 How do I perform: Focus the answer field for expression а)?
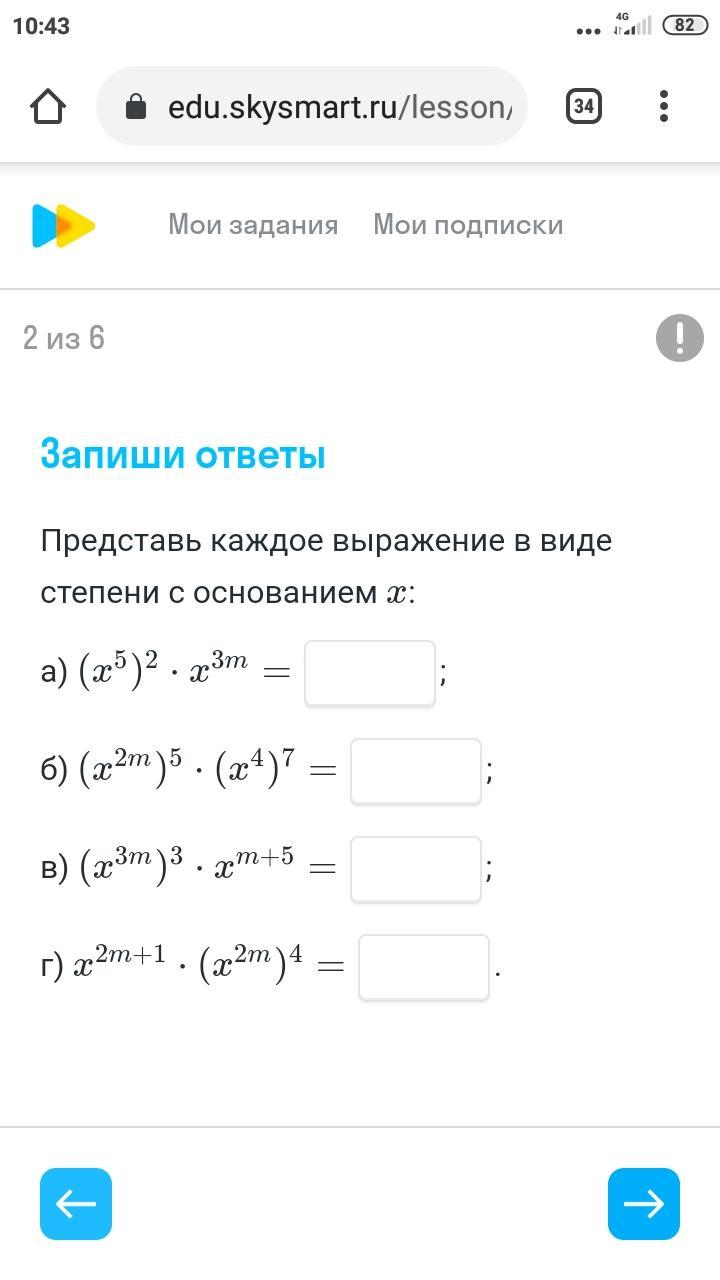coord(370,673)
